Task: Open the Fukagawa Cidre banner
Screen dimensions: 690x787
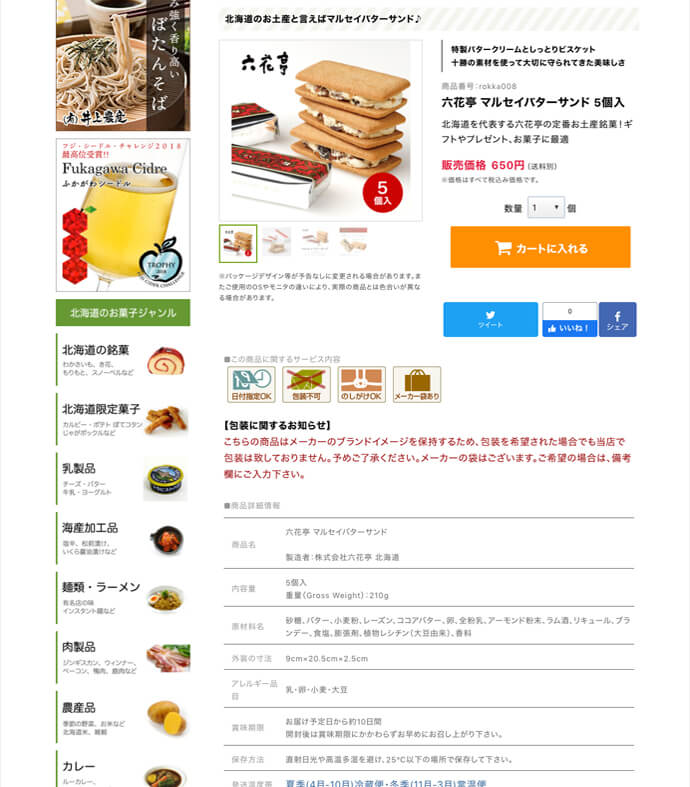Action: click(x=122, y=214)
